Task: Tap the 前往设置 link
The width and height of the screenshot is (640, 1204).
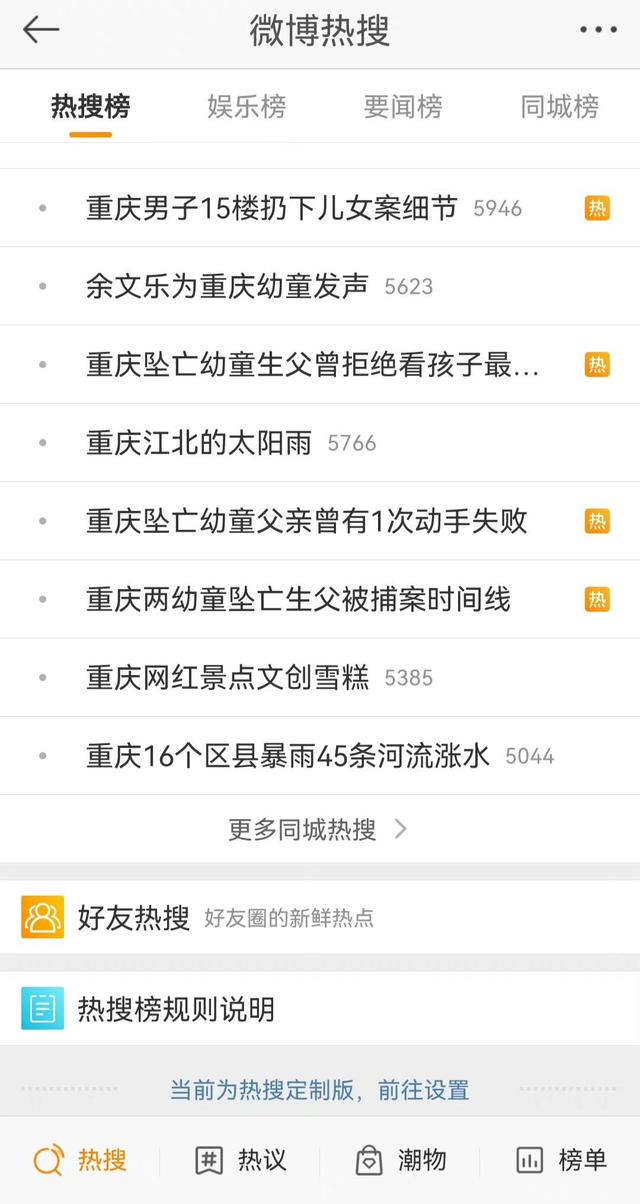Action: pyautogui.click(x=424, y=1089)
